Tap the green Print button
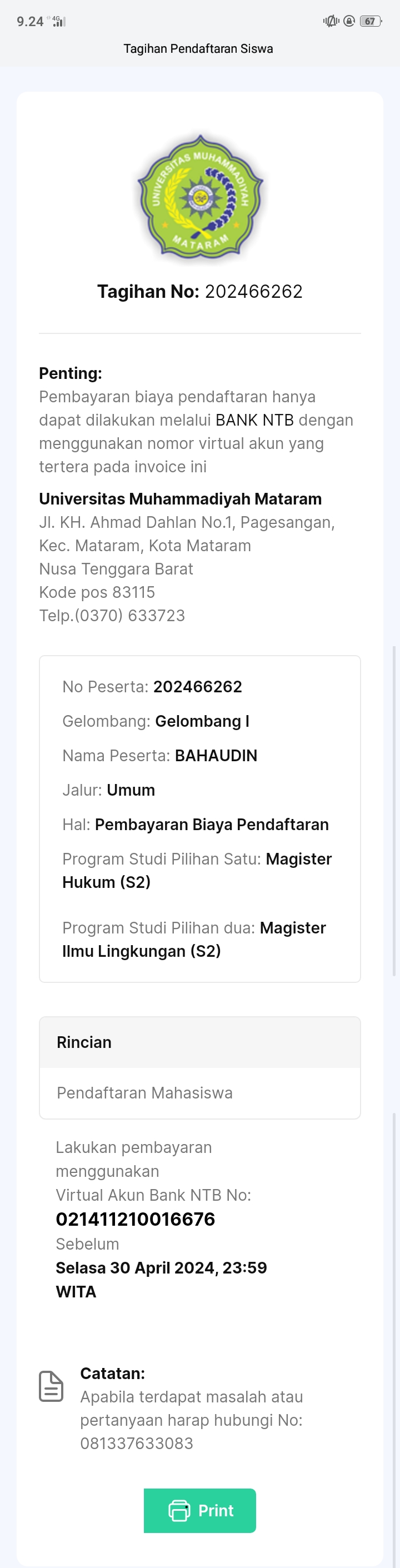 tap(199, 1510)
